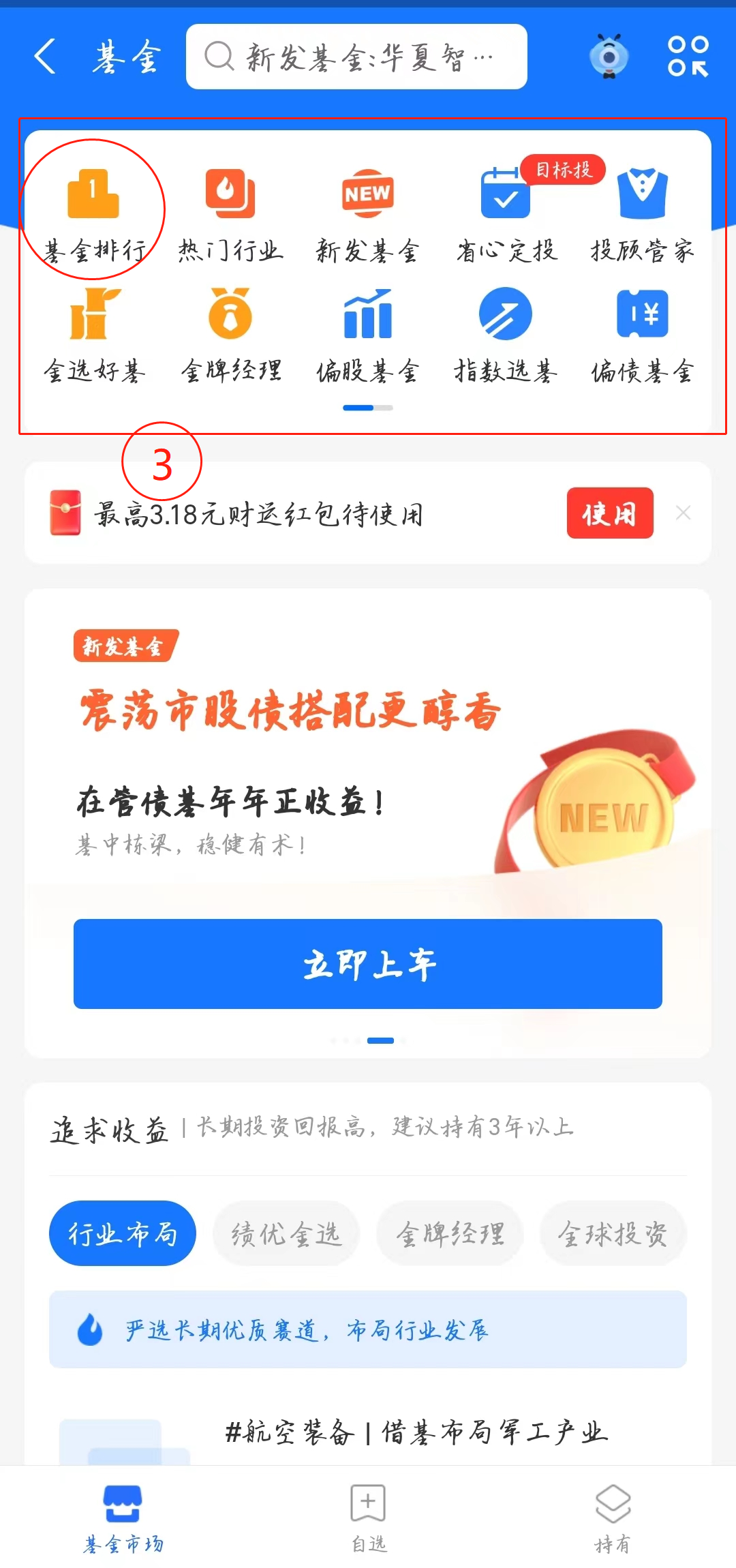
Task: Tap the search bar showing 华夏智
Action: [356, 57]
